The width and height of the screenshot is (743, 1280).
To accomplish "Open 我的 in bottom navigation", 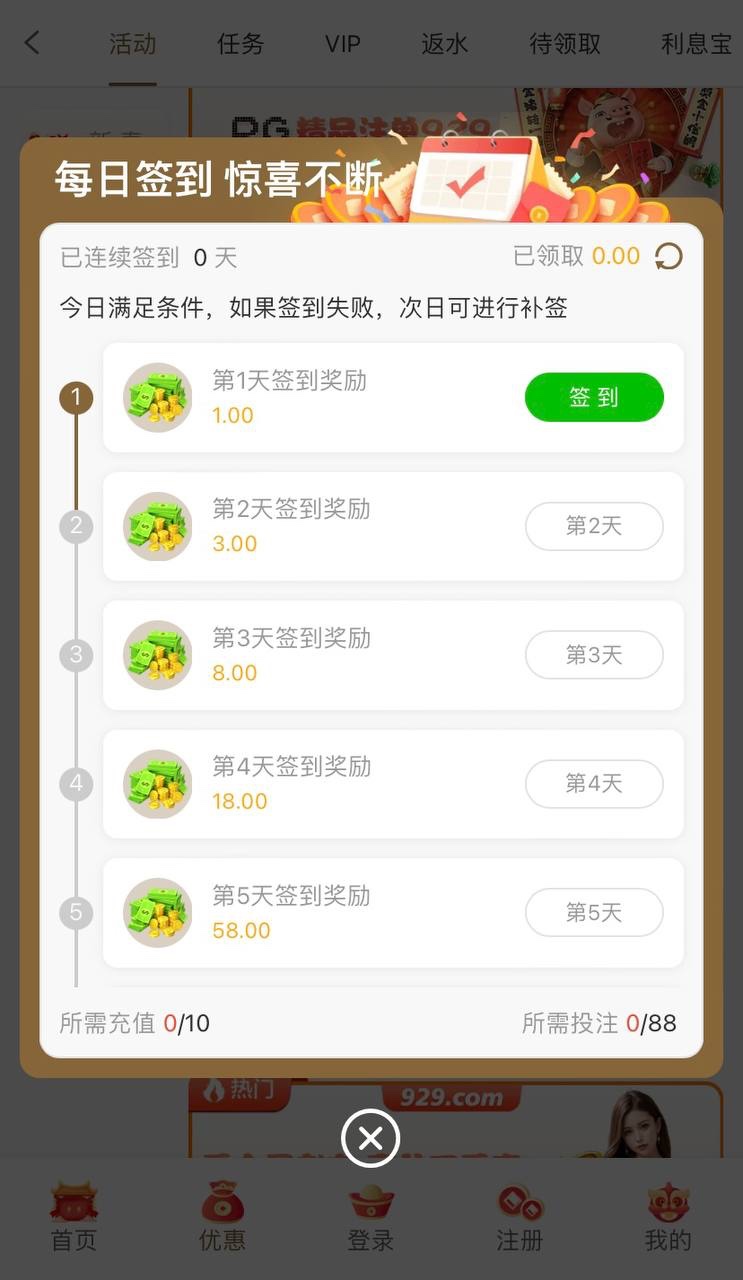I will tap(668, 1217).
